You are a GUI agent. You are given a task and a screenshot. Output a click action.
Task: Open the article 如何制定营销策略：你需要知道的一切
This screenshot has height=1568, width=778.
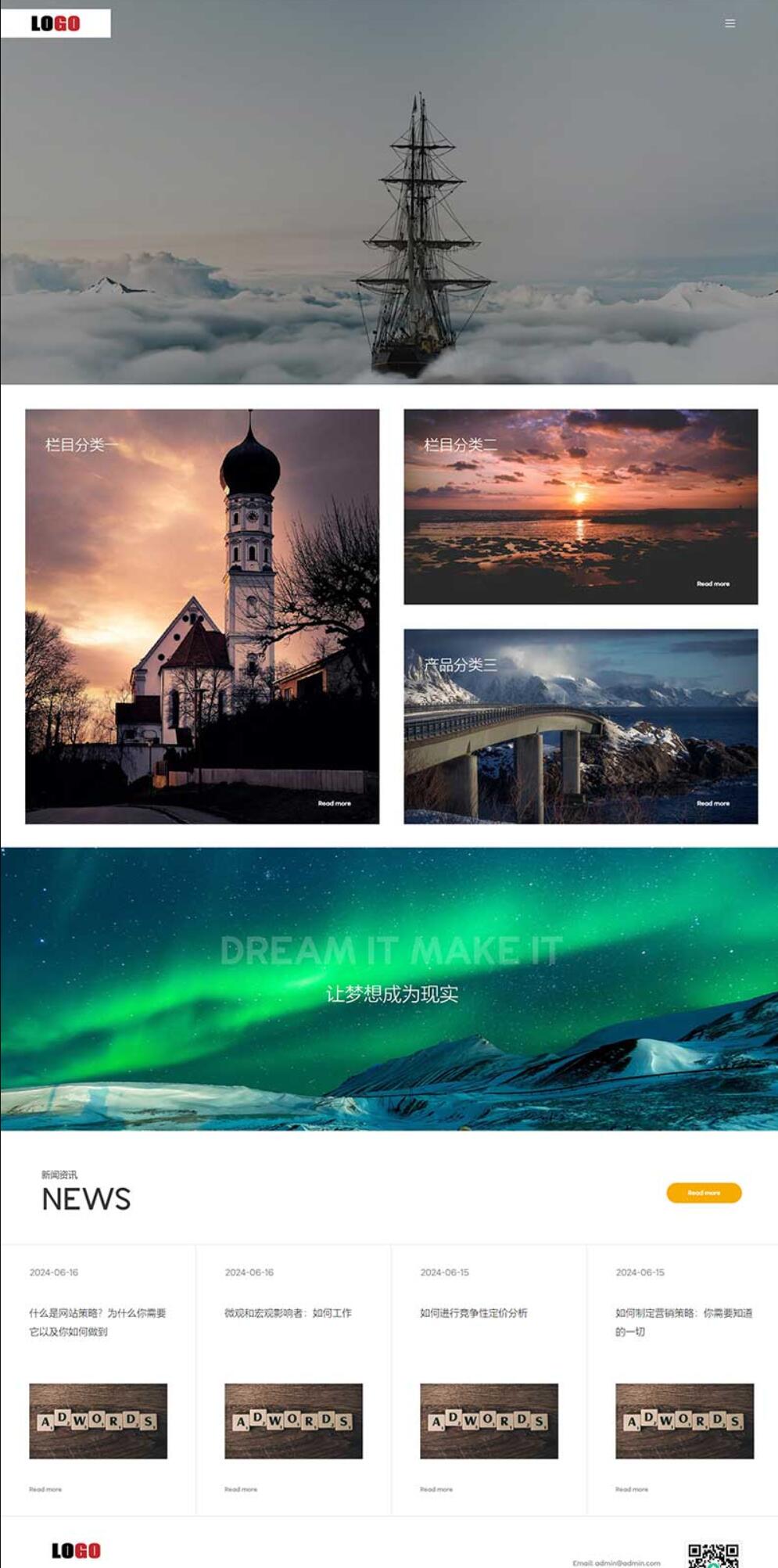coord(683,1322)
